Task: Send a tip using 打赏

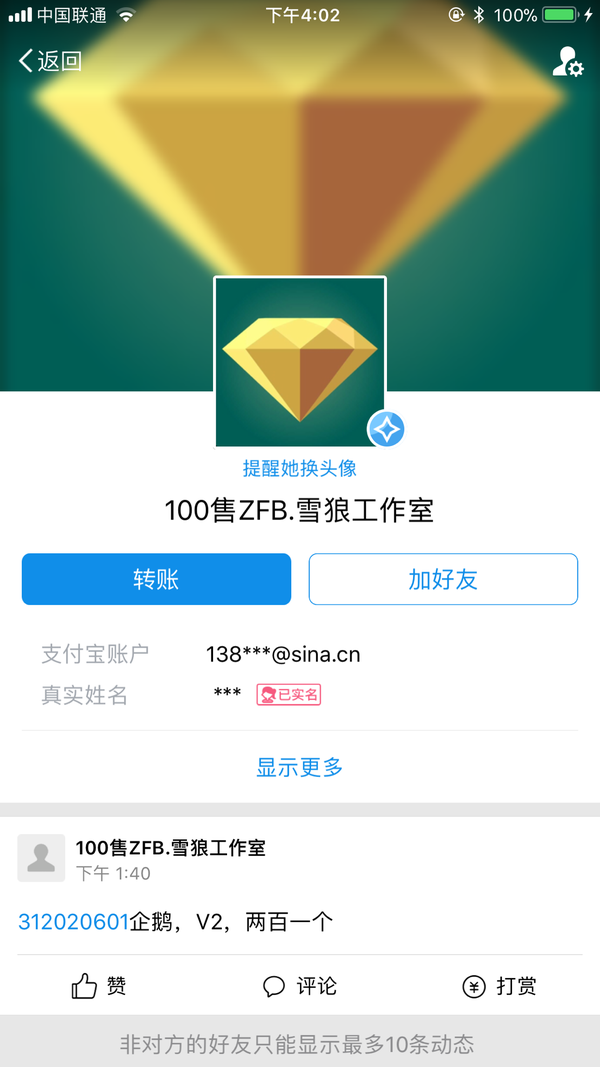Action: click(x=500, y=987)
